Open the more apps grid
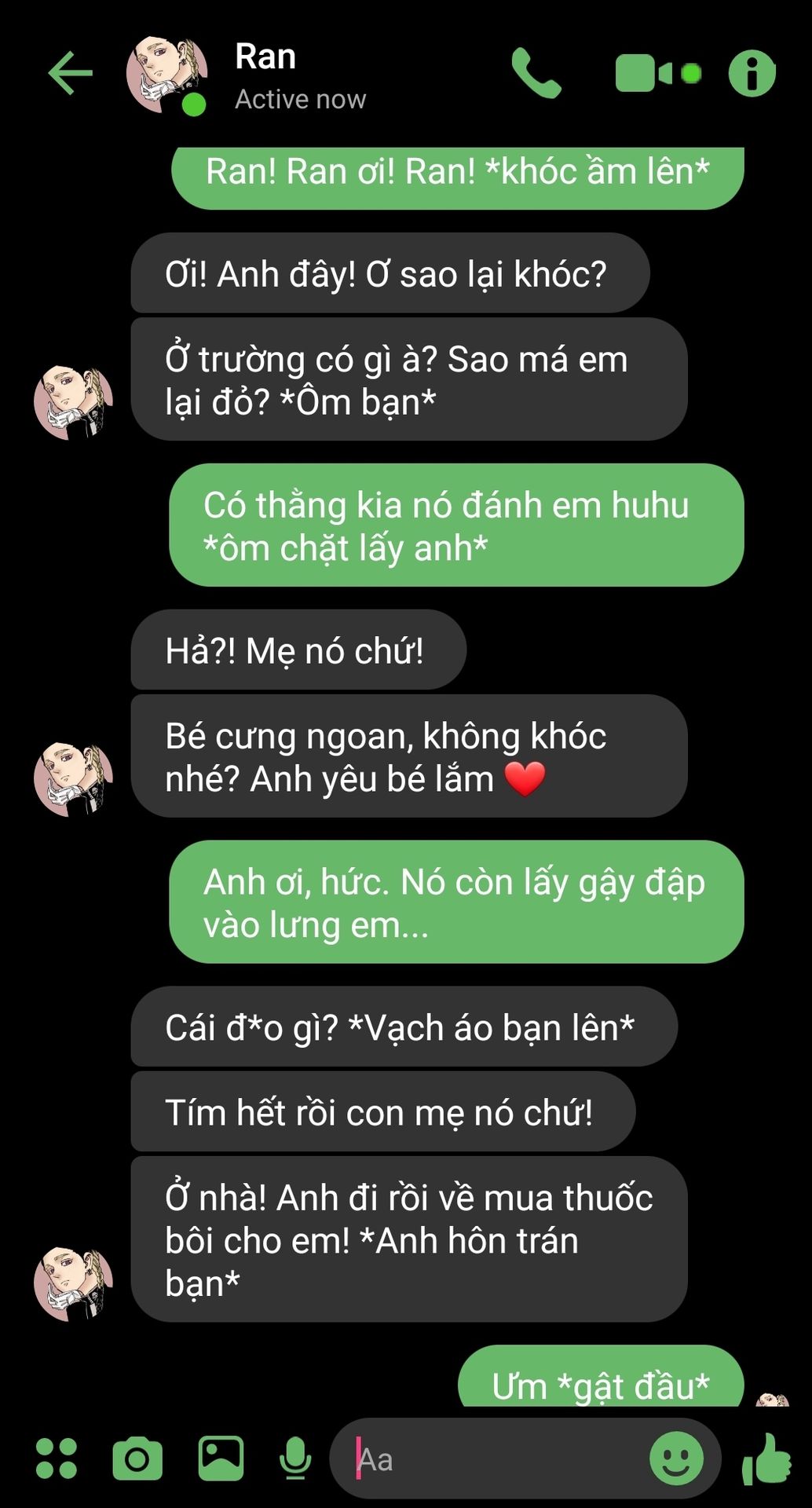 (x=57, y=1459)
